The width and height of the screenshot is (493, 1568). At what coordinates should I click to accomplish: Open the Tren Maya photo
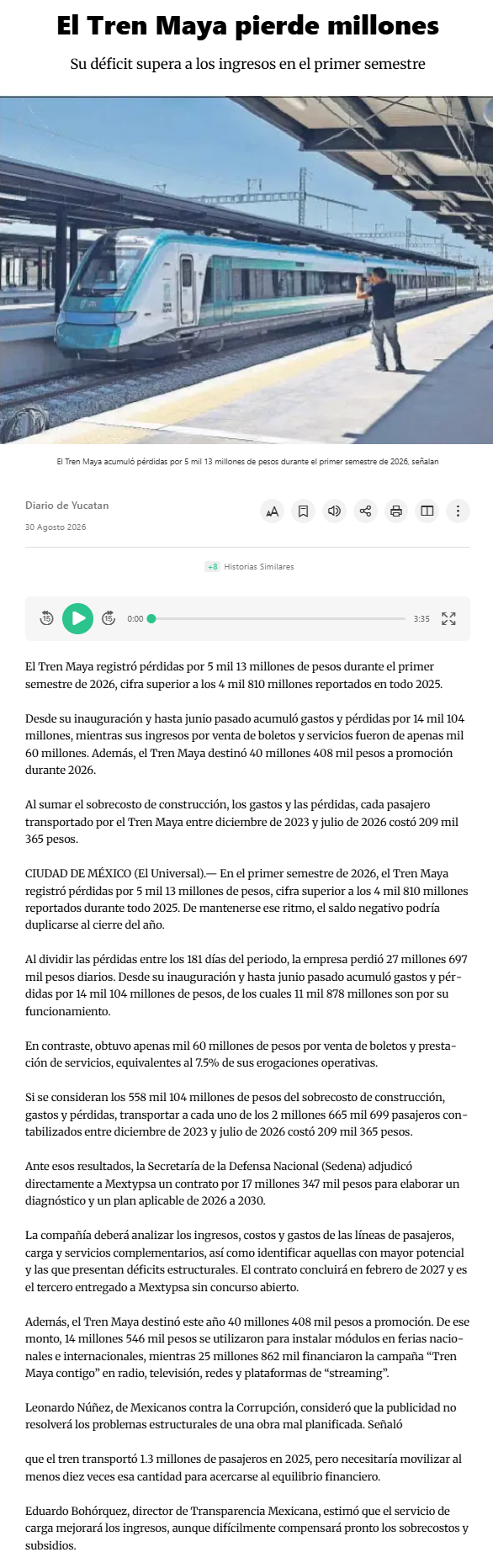coord(246,270)
